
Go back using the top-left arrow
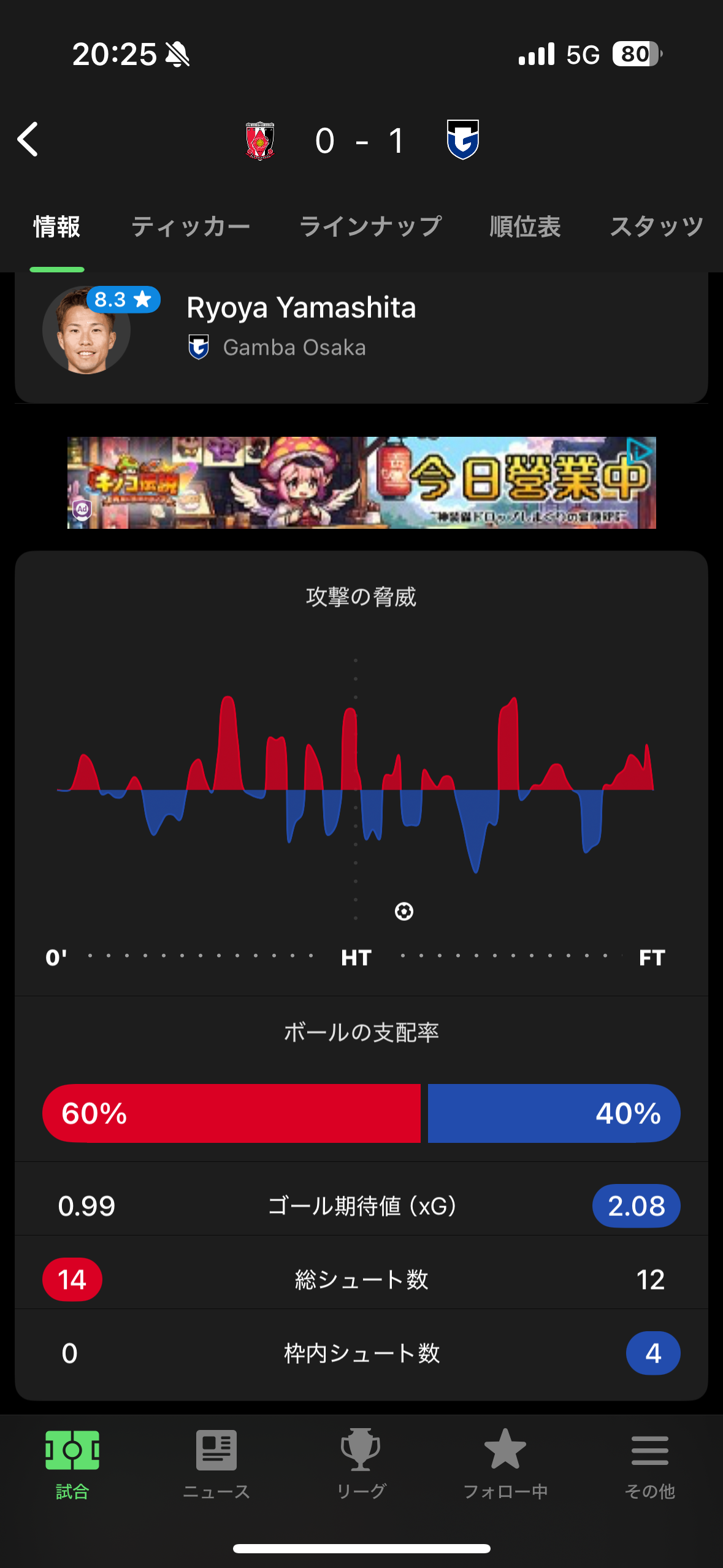pos(28,139)
